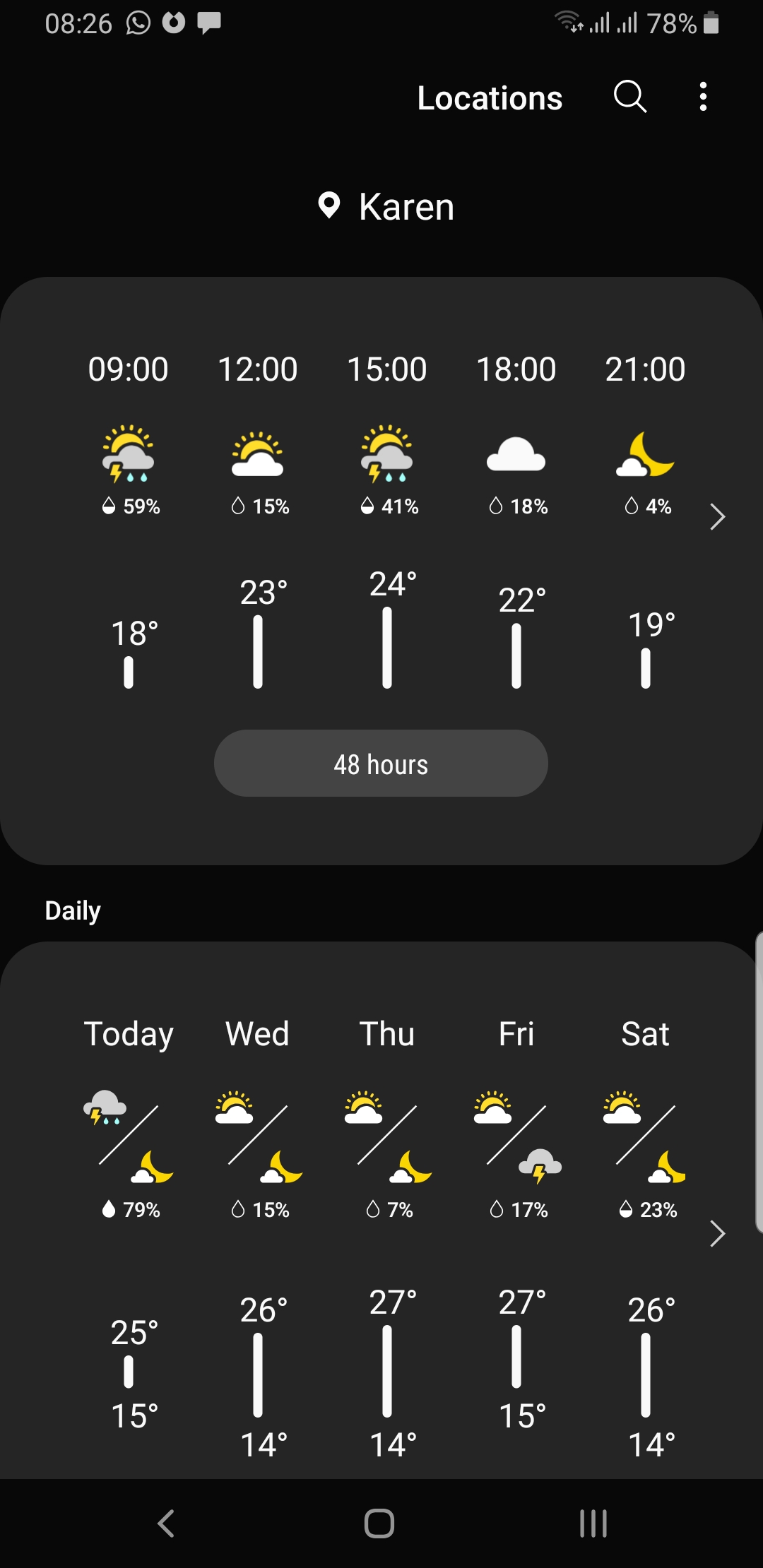This screenshot has height=1568, width=763.
Task: Show the 48 hours forecast
Action: pyautogui.click(x=381, y=764)
